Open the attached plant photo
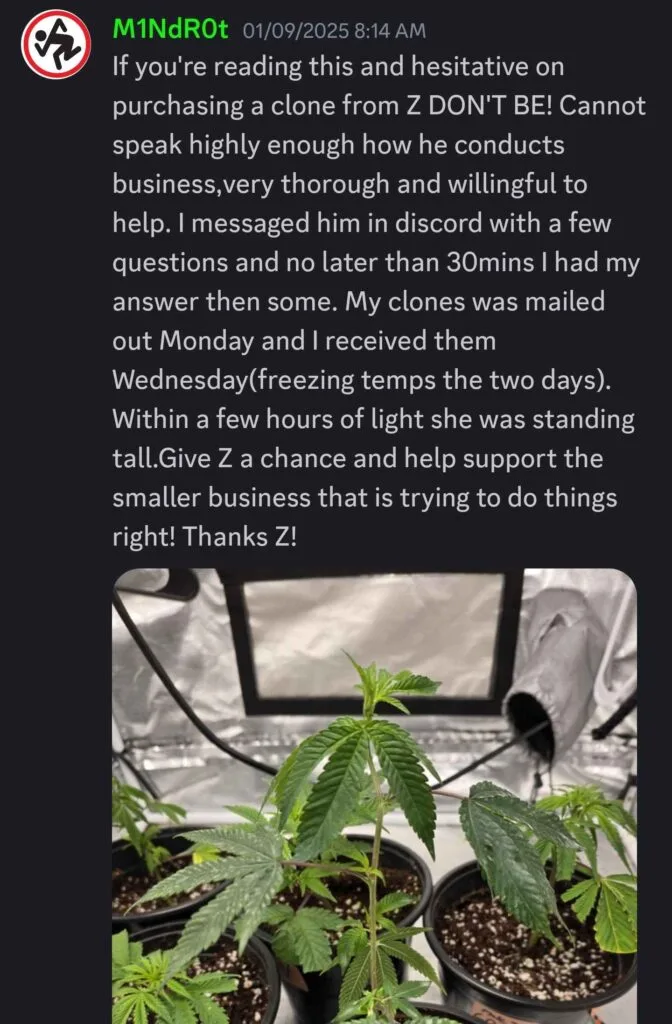 pos(374,795)
